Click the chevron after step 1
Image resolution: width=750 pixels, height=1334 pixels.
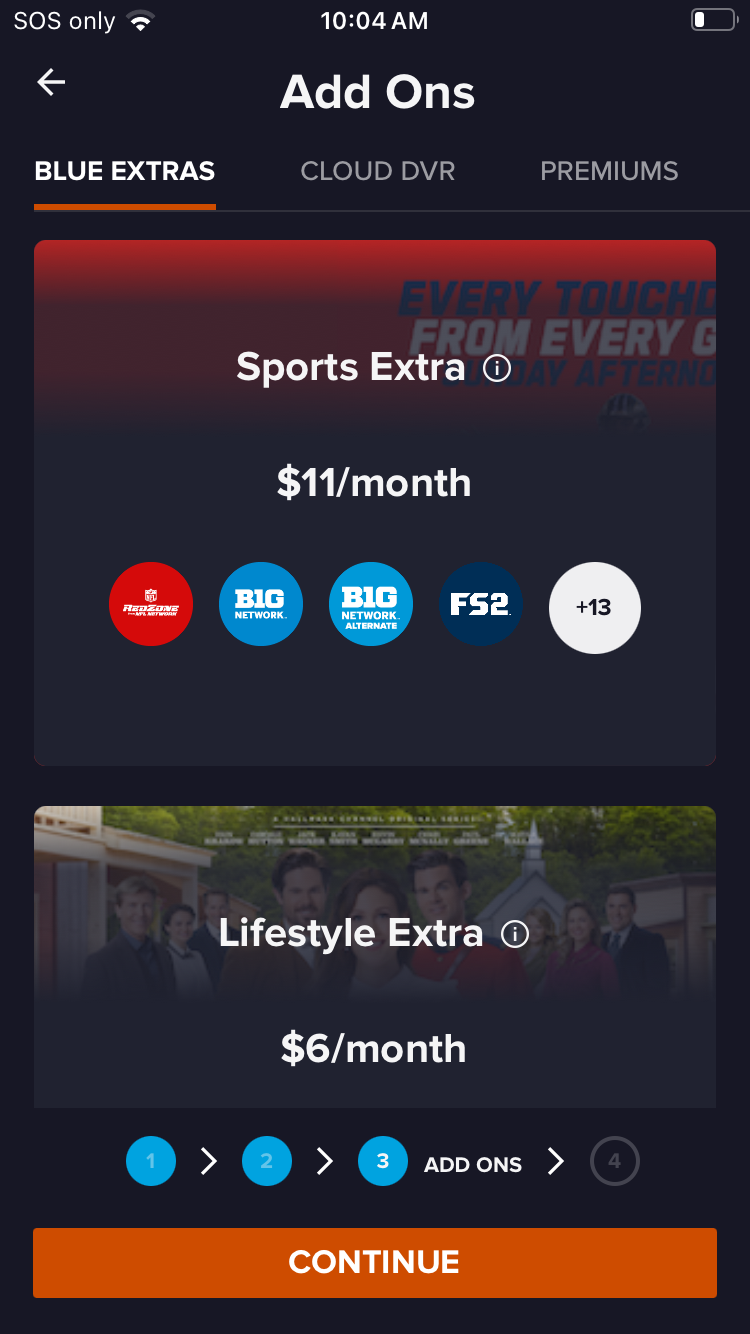pos(208,1160)
